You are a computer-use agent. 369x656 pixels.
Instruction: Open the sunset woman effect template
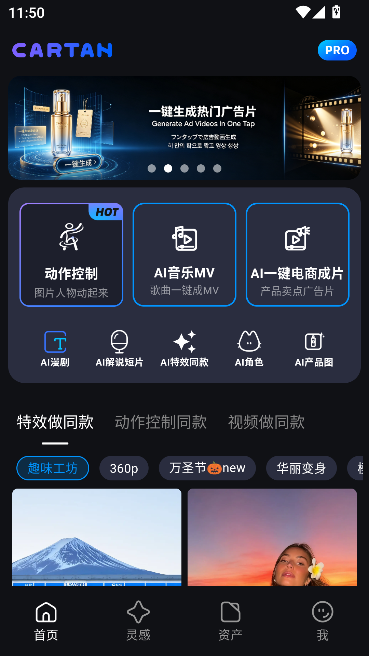(x=272, y=537)
